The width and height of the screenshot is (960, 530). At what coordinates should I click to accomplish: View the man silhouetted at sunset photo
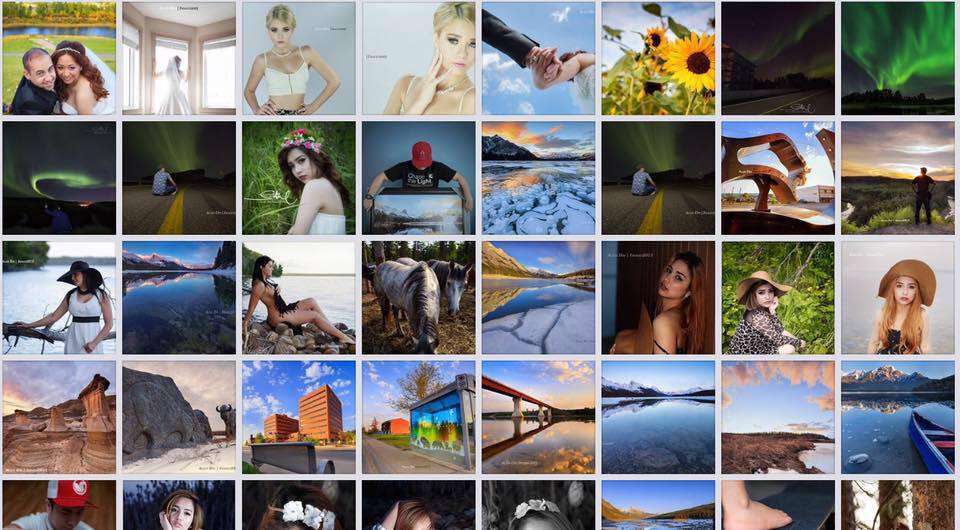tap(898, 178)
